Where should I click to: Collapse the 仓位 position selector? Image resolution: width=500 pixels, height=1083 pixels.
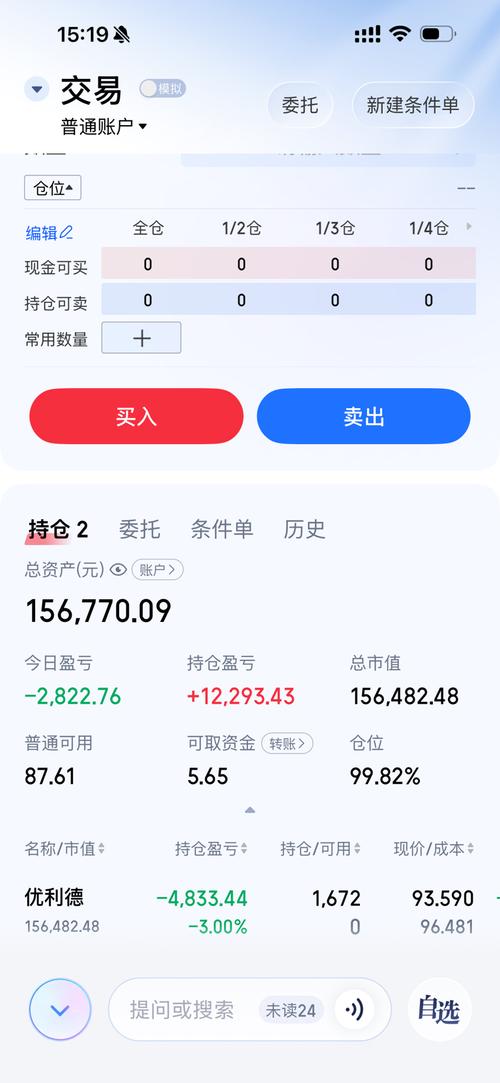click(52, 188)
